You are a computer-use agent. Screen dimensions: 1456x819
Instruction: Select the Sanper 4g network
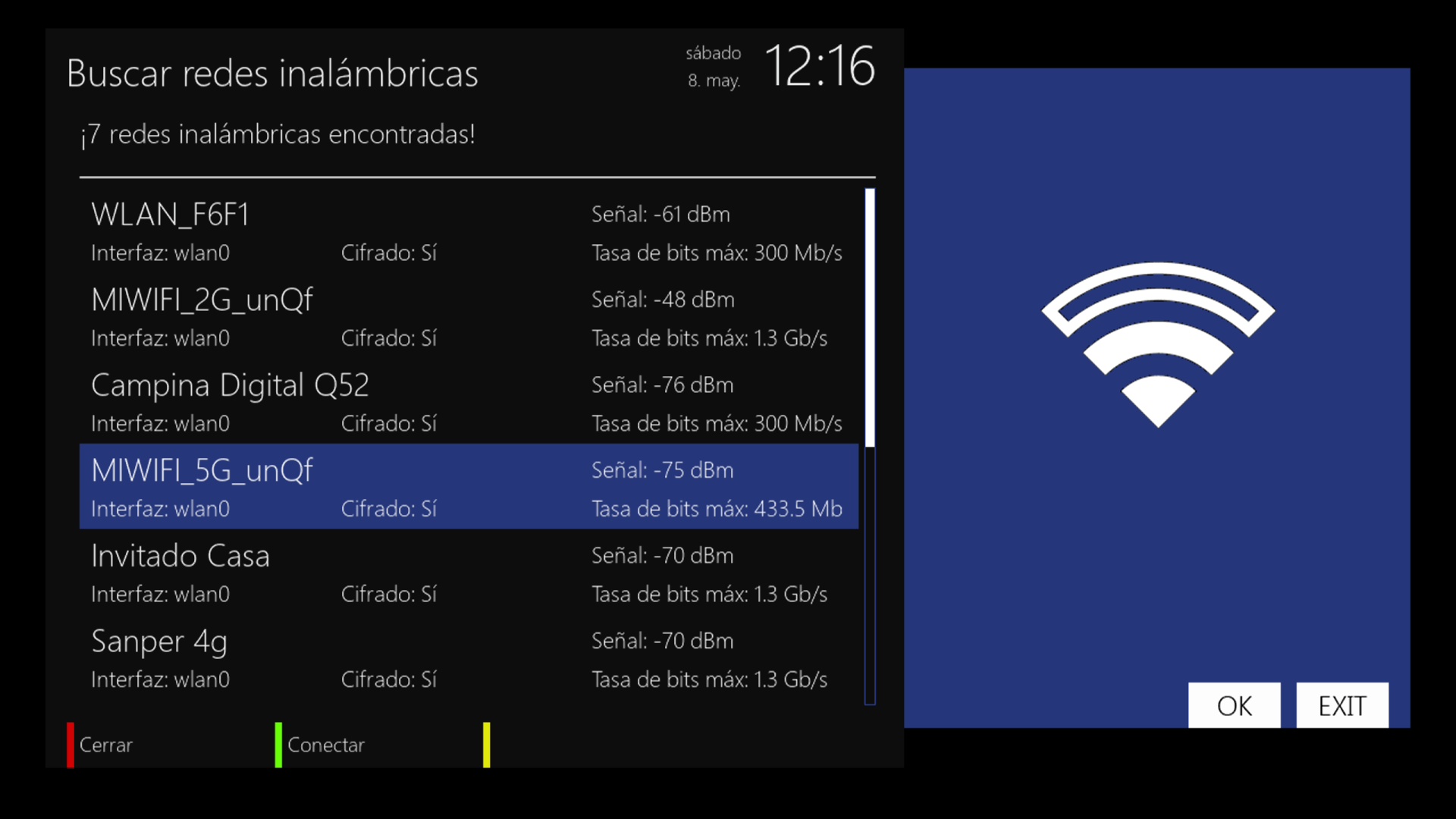pos(469,659)
